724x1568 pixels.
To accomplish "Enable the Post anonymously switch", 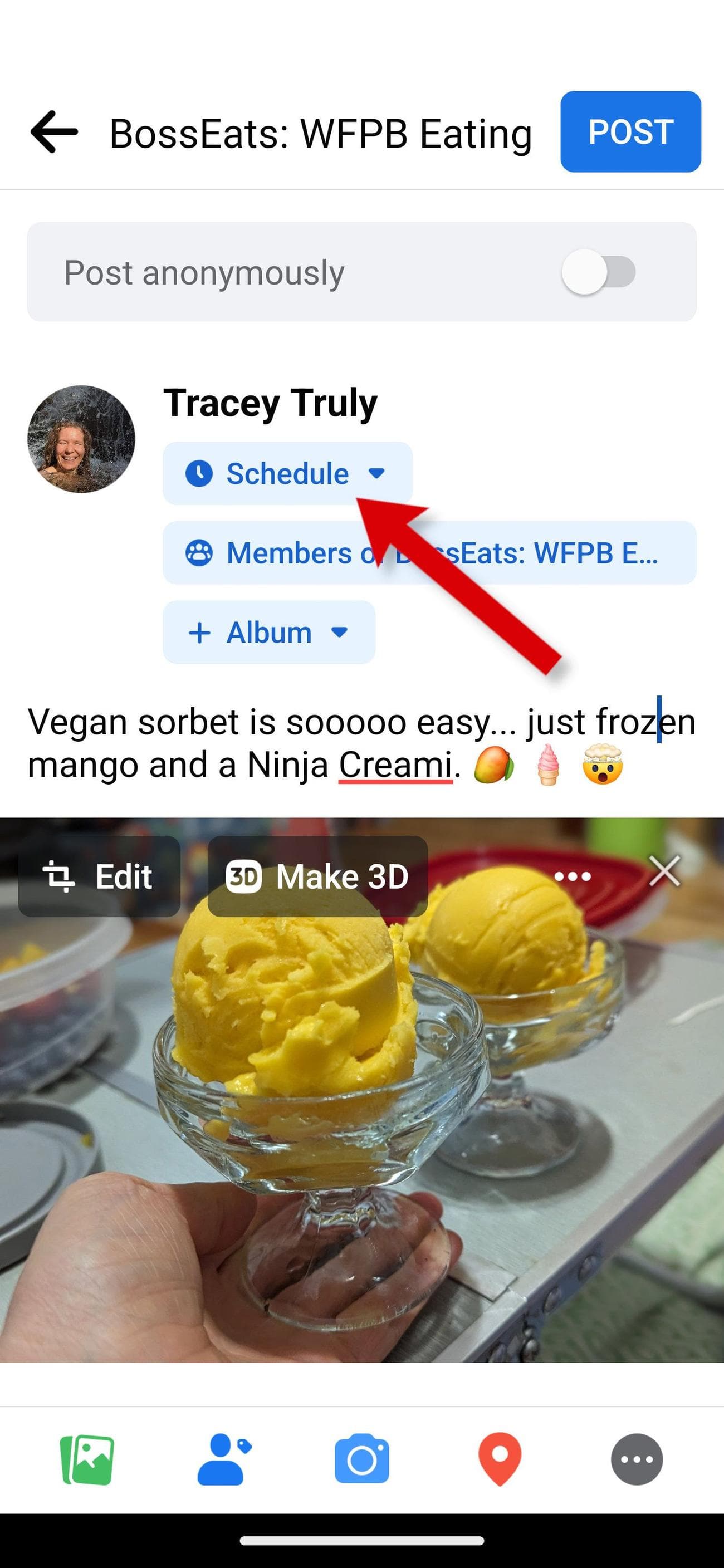I will [598, 272].
